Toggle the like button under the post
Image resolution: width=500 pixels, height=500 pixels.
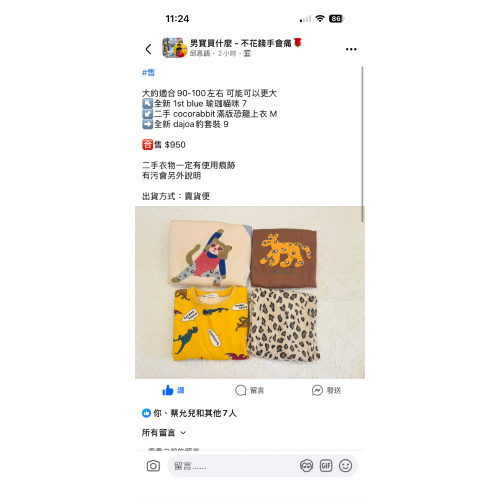pos(173,390)
